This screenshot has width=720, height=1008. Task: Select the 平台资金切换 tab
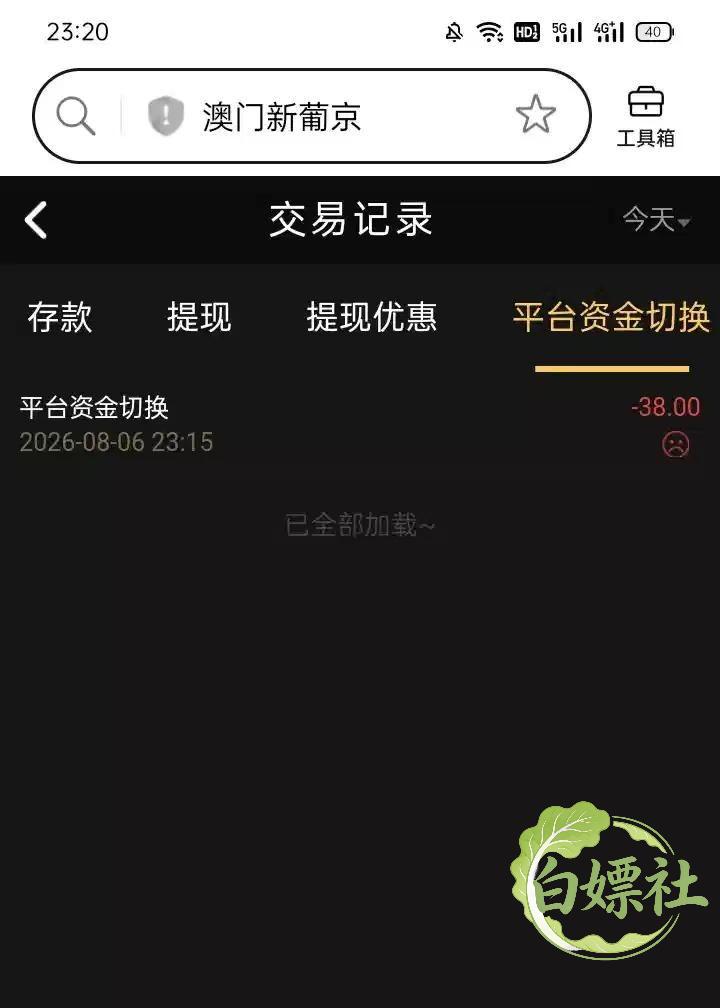click(611, 317)
